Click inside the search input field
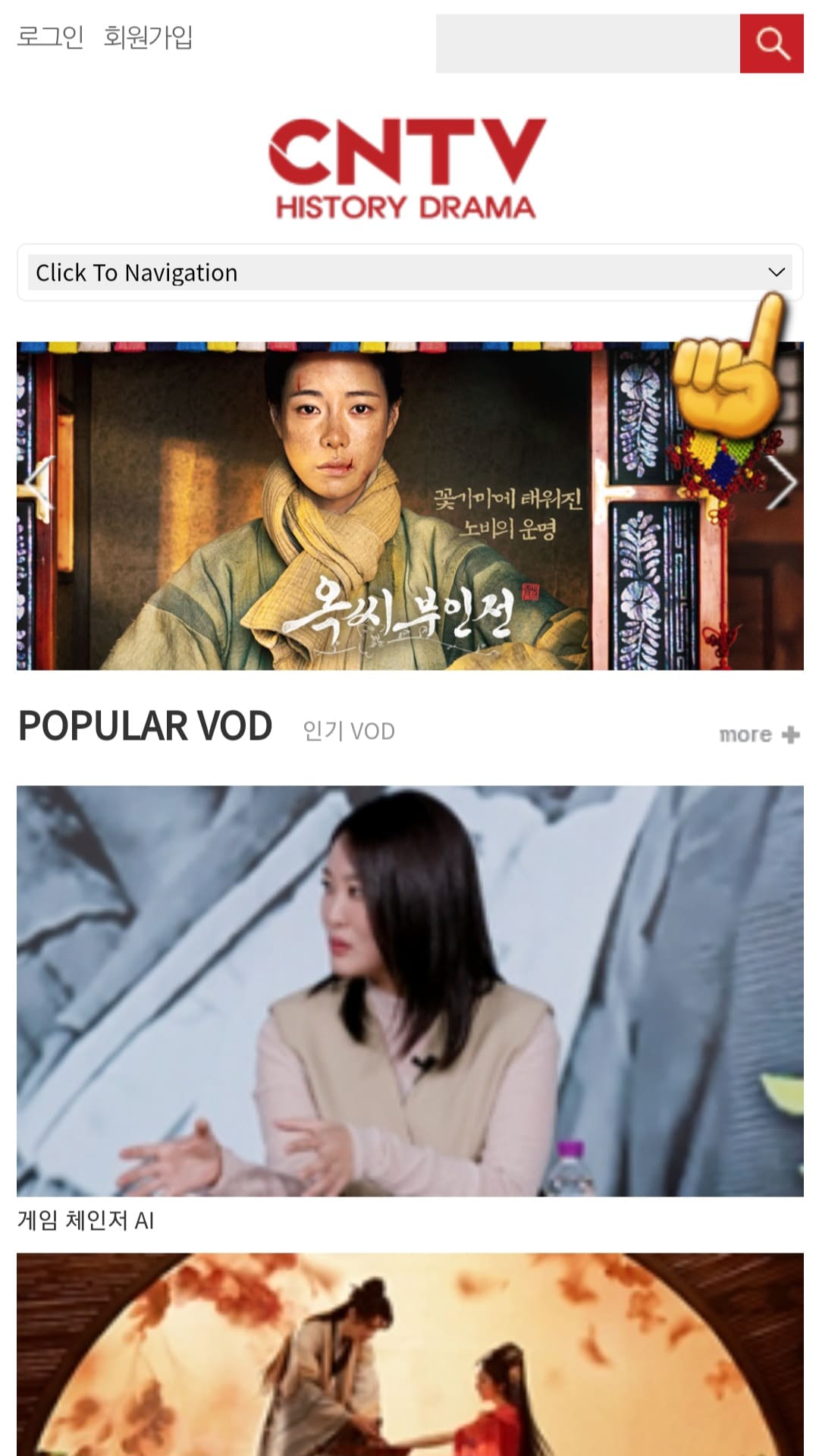The image size is (819, 1456). [x=584, y=43]
